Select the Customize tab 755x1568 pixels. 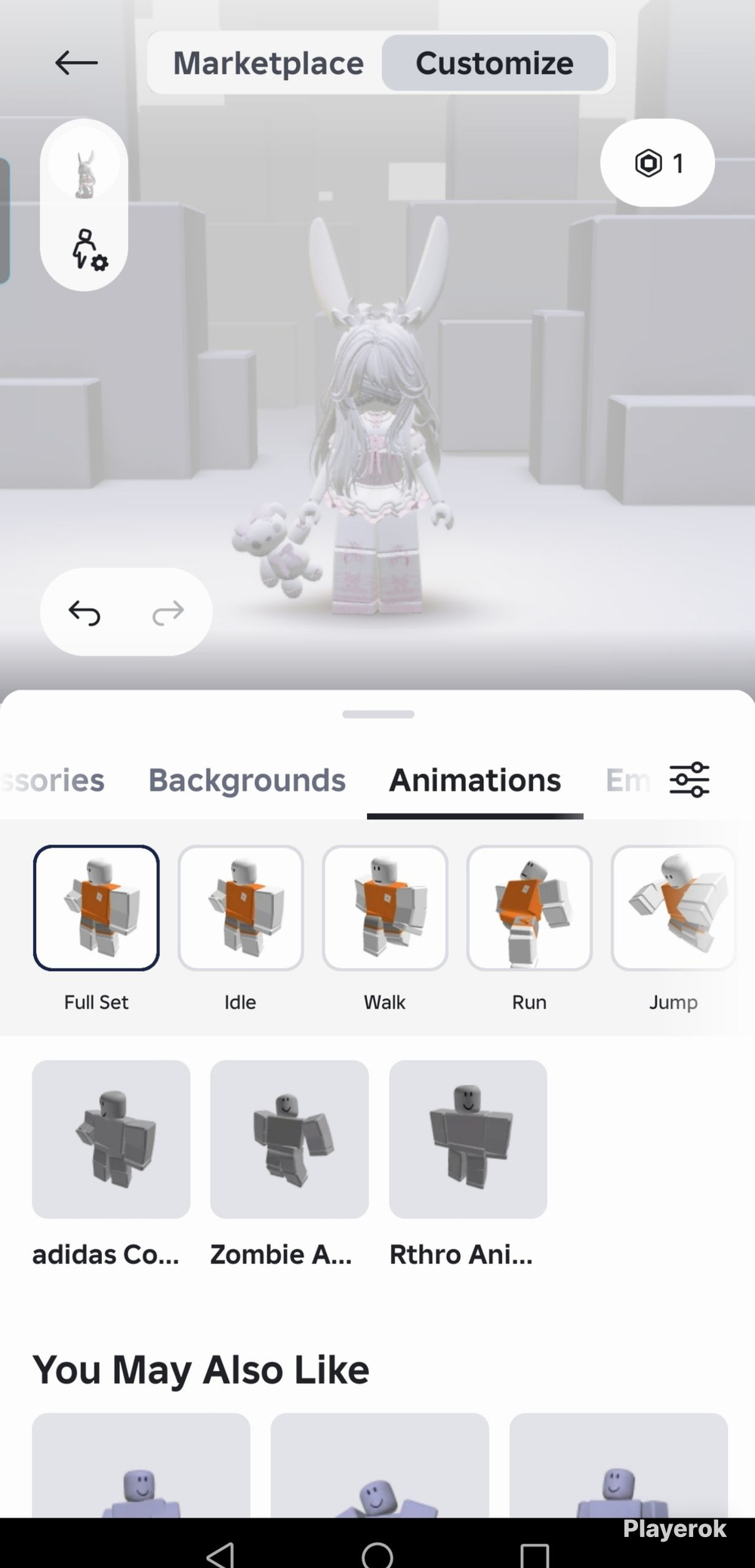(495, 63)
